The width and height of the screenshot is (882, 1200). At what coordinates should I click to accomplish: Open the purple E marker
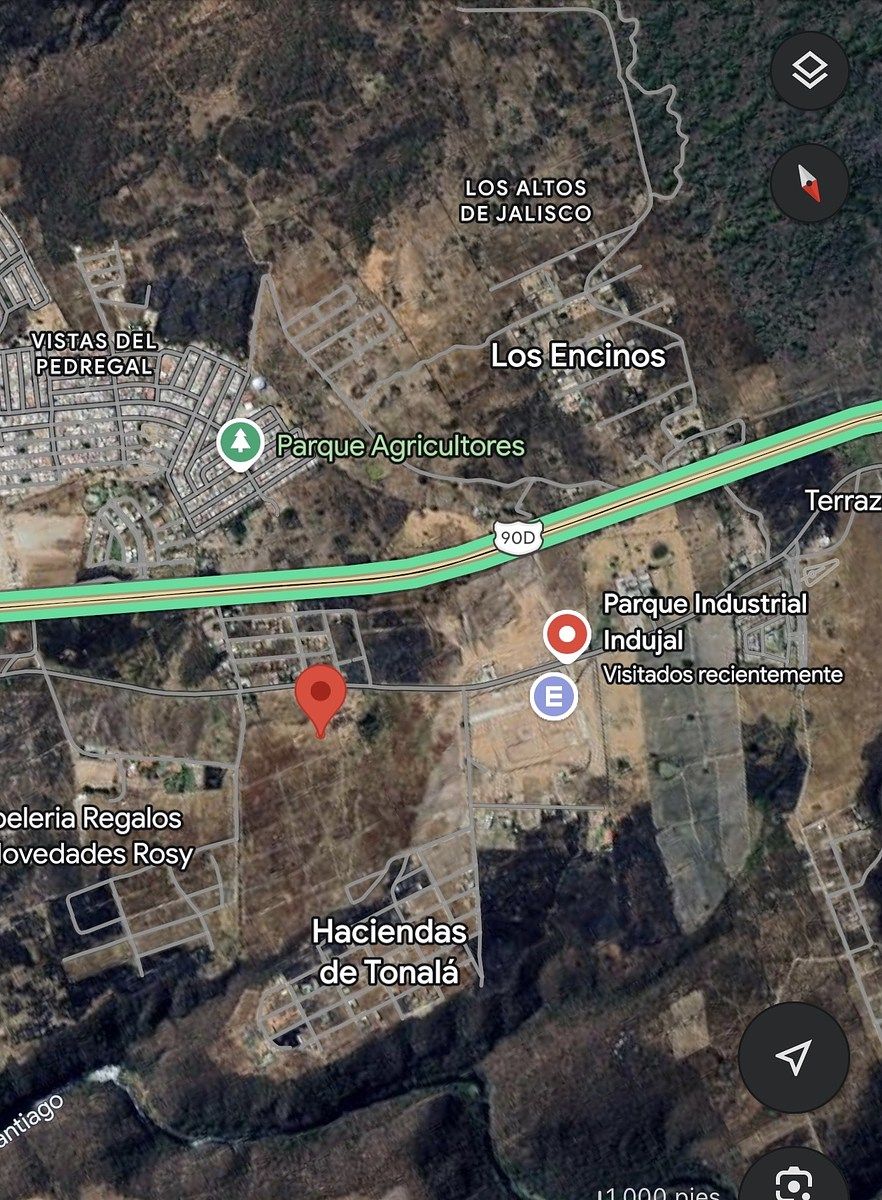pos(554,695)
